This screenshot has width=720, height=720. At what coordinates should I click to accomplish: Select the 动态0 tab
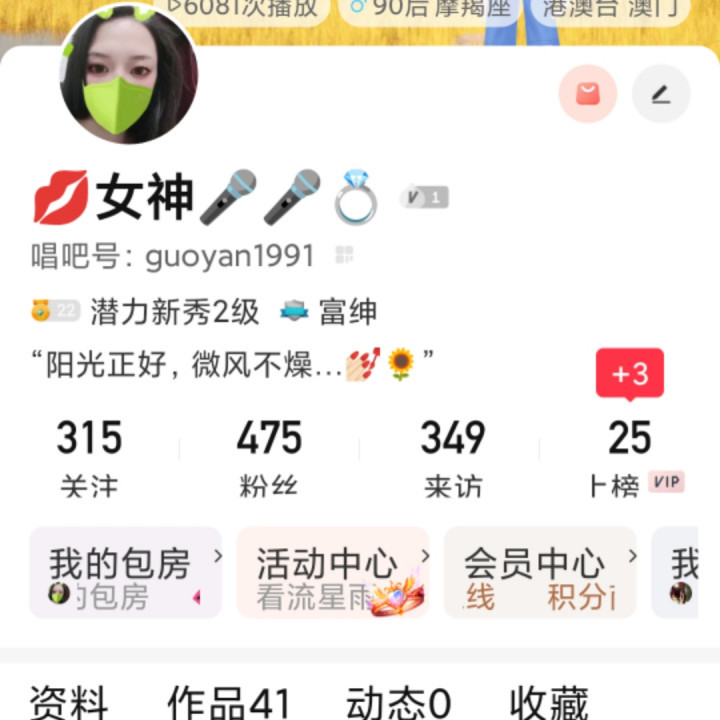[x=398, y=701]
